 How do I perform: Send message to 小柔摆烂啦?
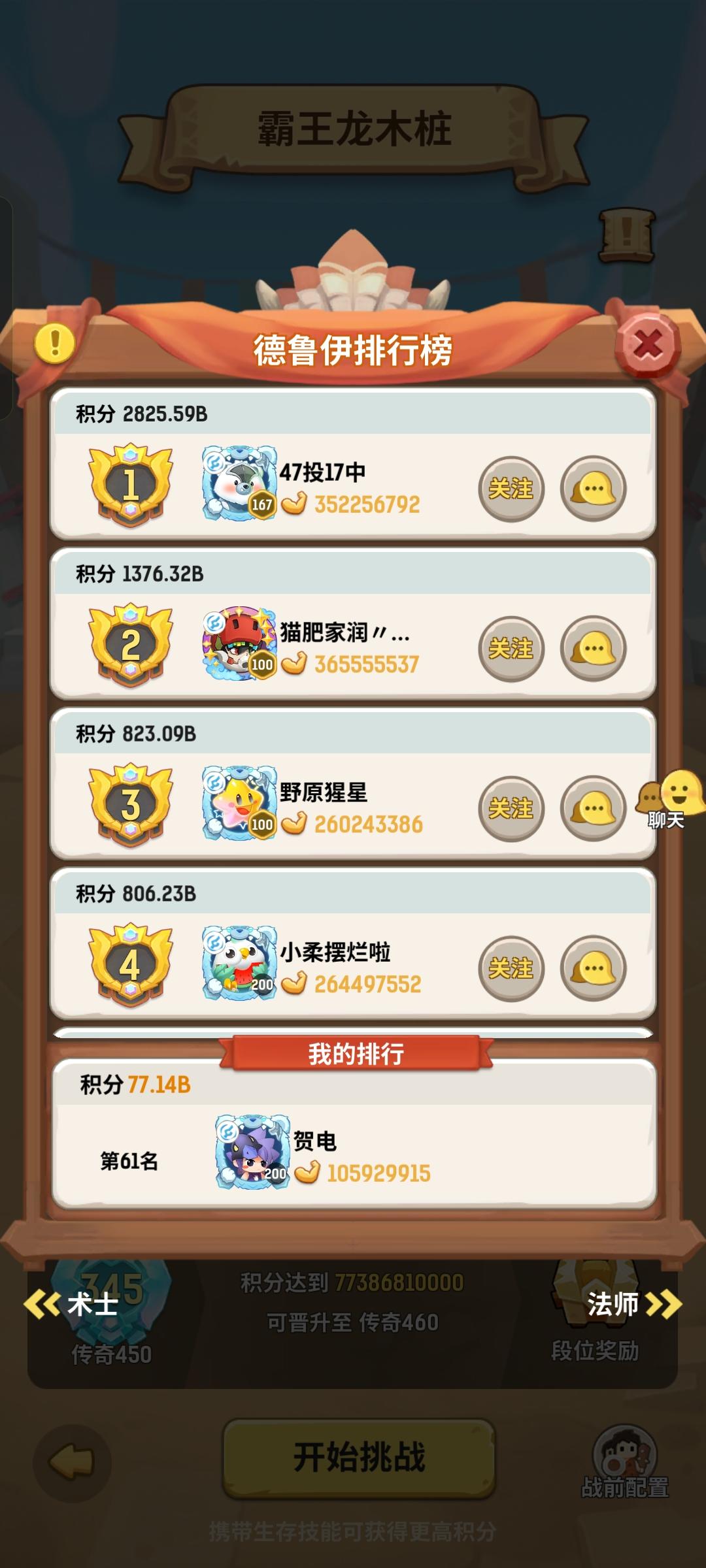(593, 968)
